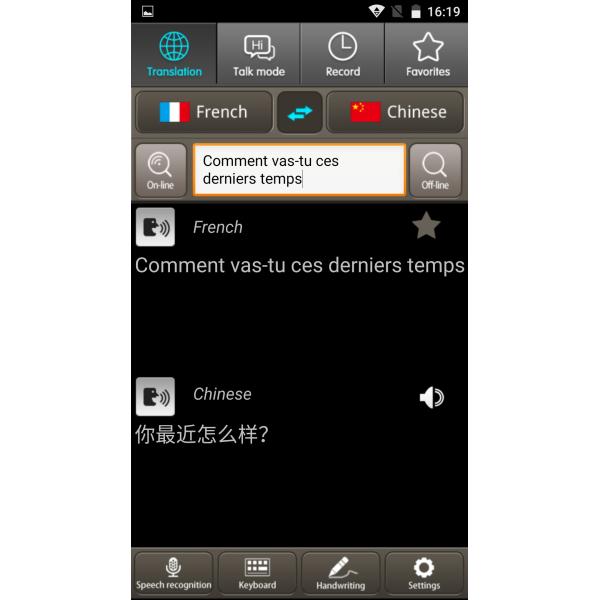Swap the source and target languages
This screenshot has height=600, width=600.
[299, 112]
